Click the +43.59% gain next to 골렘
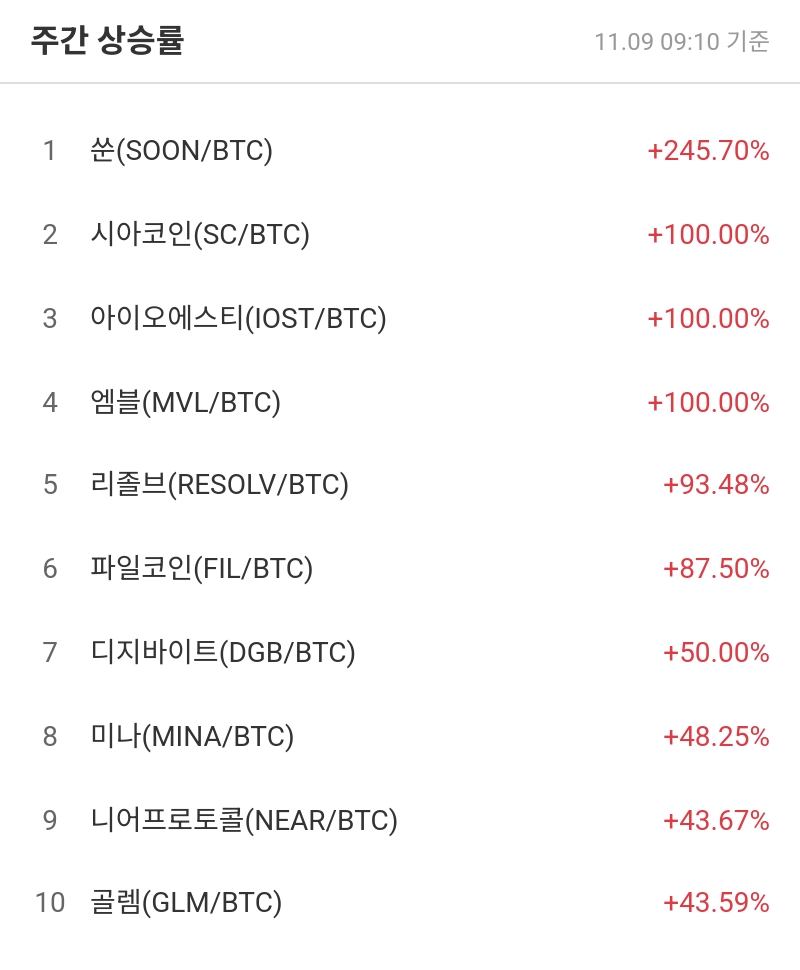Viewport: 800px width, 970px height. click(714, 903)
